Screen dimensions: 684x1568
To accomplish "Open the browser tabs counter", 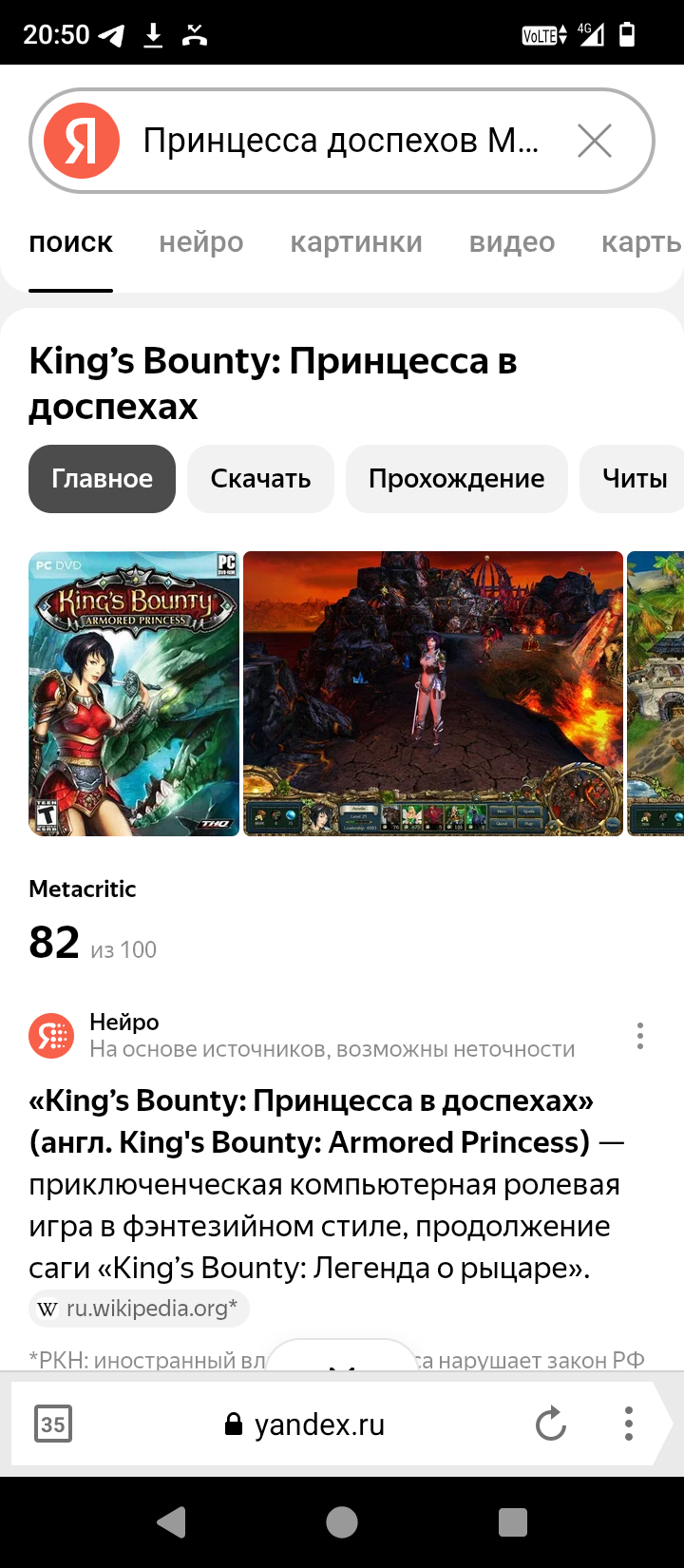I will pyautogui.click(x=53, y=1425).
